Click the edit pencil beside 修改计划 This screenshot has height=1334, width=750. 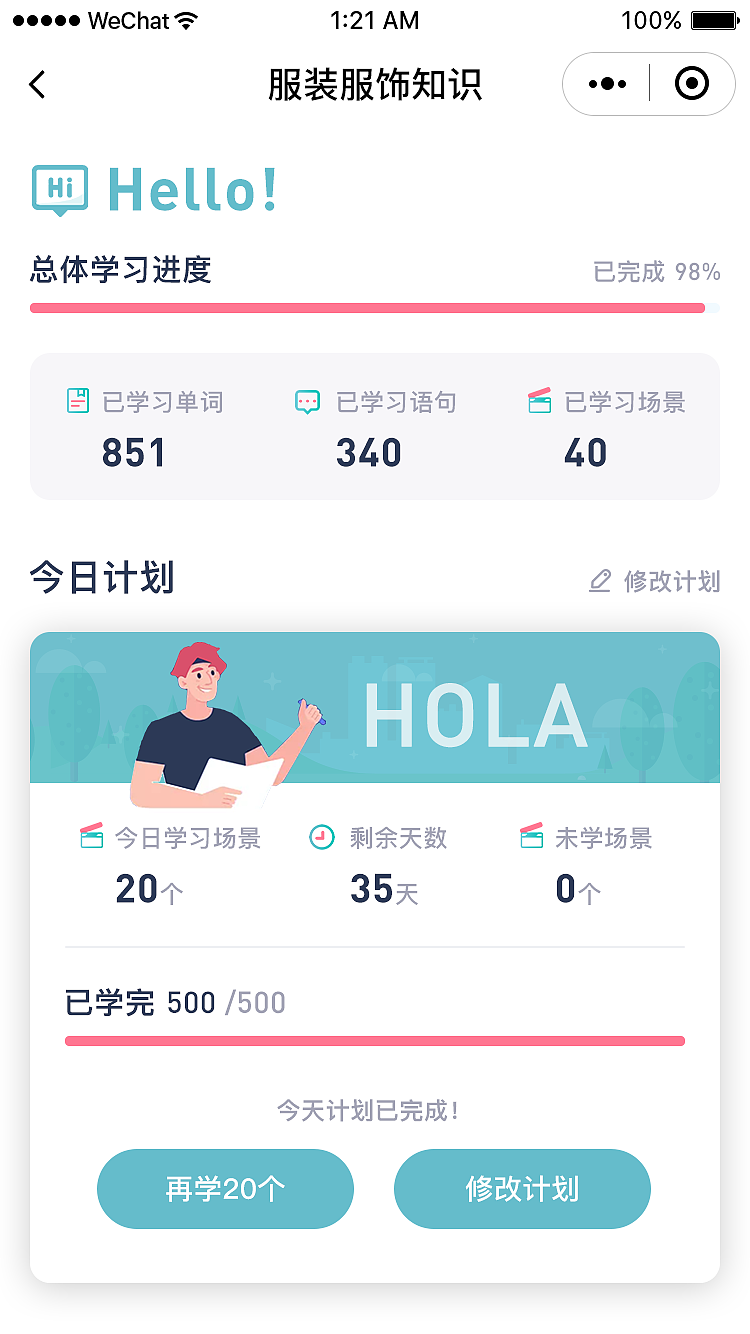click(599, 581)
